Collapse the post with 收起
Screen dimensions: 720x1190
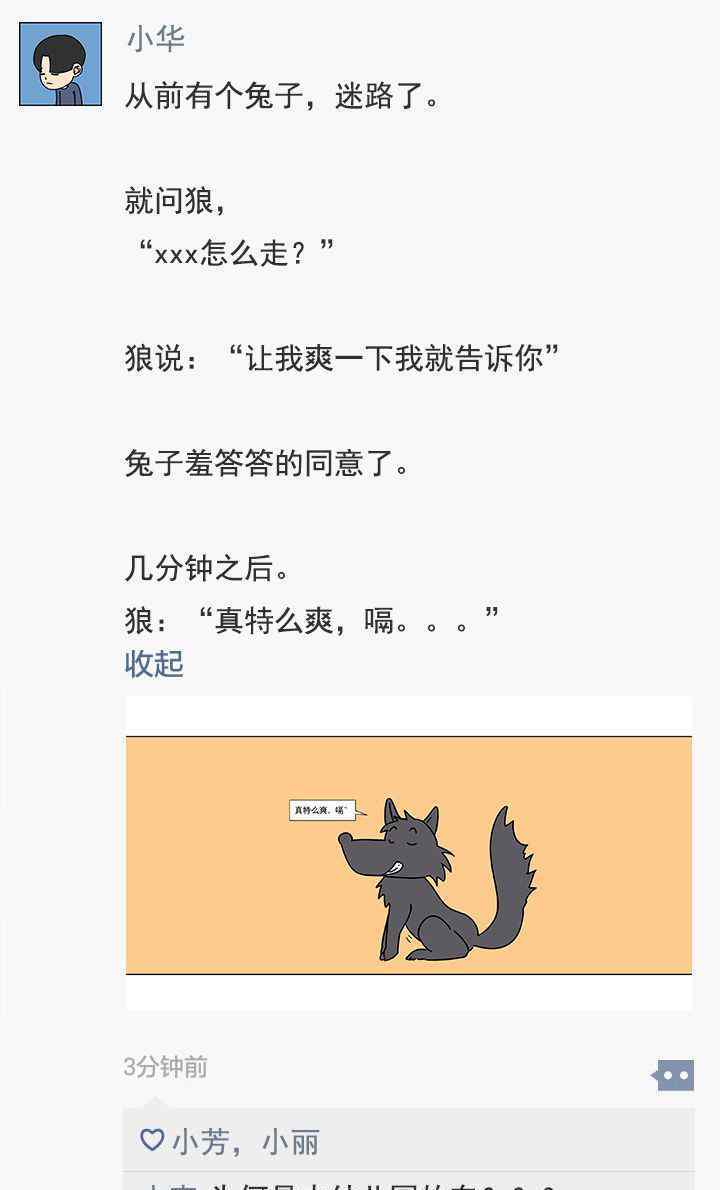tap(154, 664)
